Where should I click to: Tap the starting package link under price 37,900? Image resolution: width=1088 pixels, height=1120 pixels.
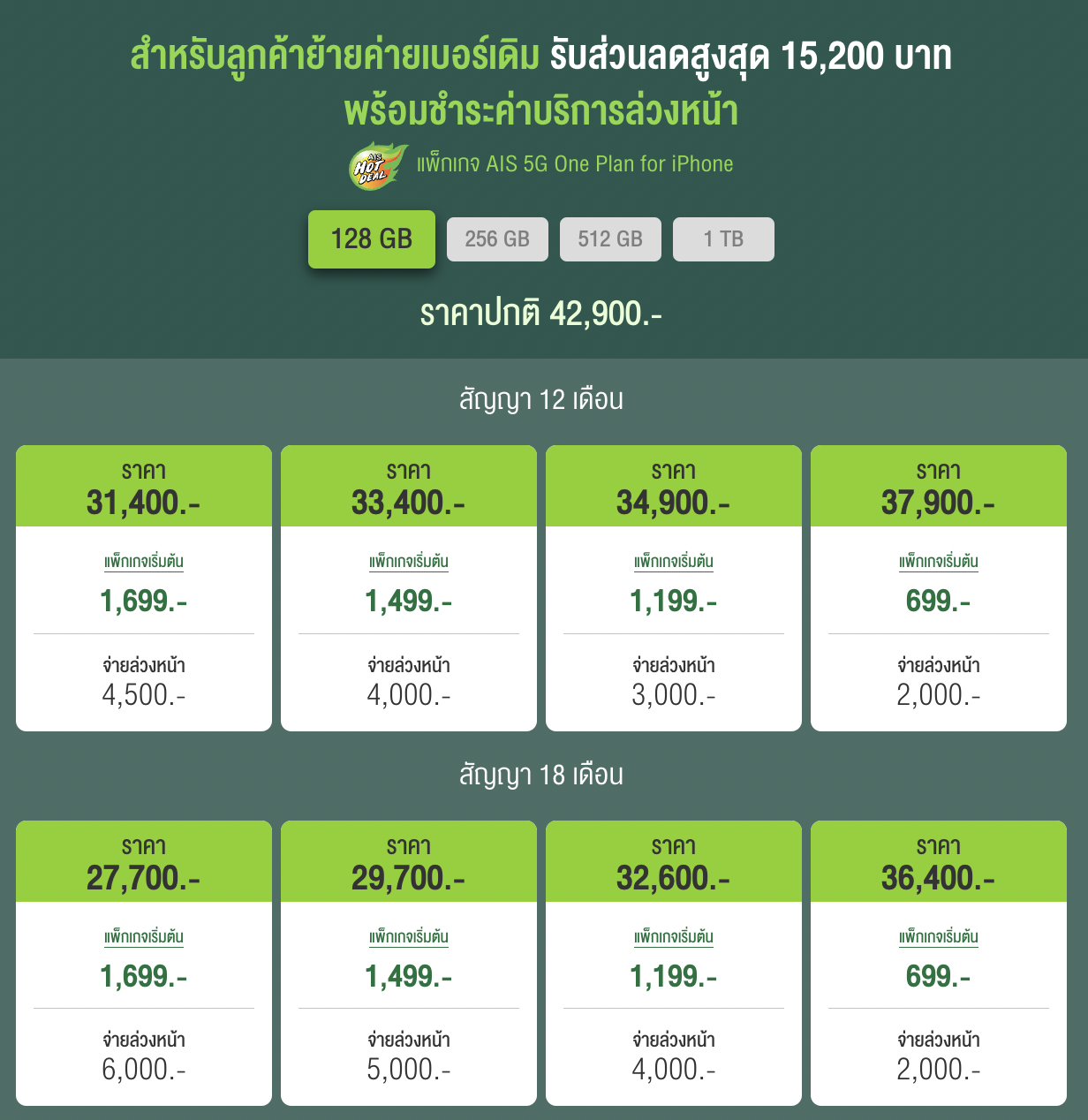pyautogui.click(x=939, y=562)
